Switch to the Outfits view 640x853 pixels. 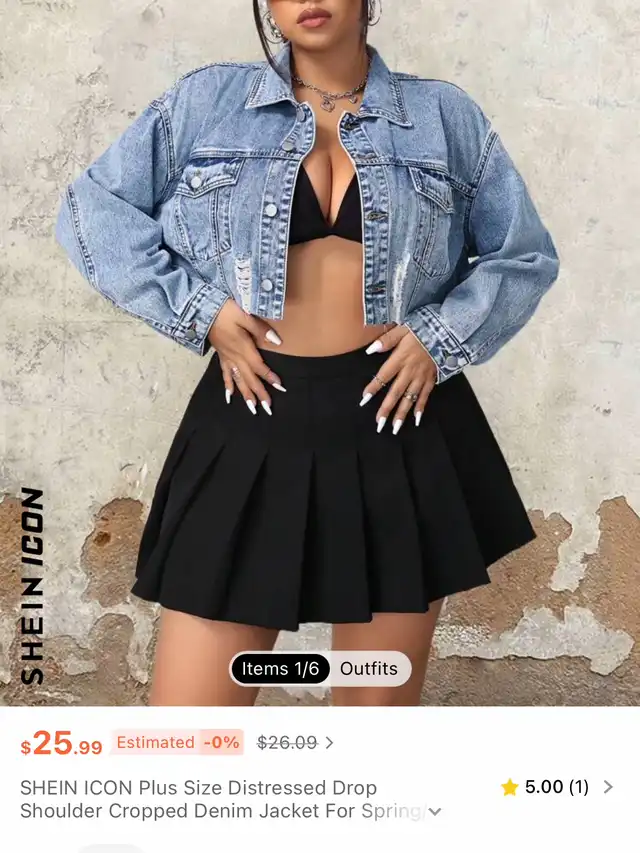tap(368, 669)
